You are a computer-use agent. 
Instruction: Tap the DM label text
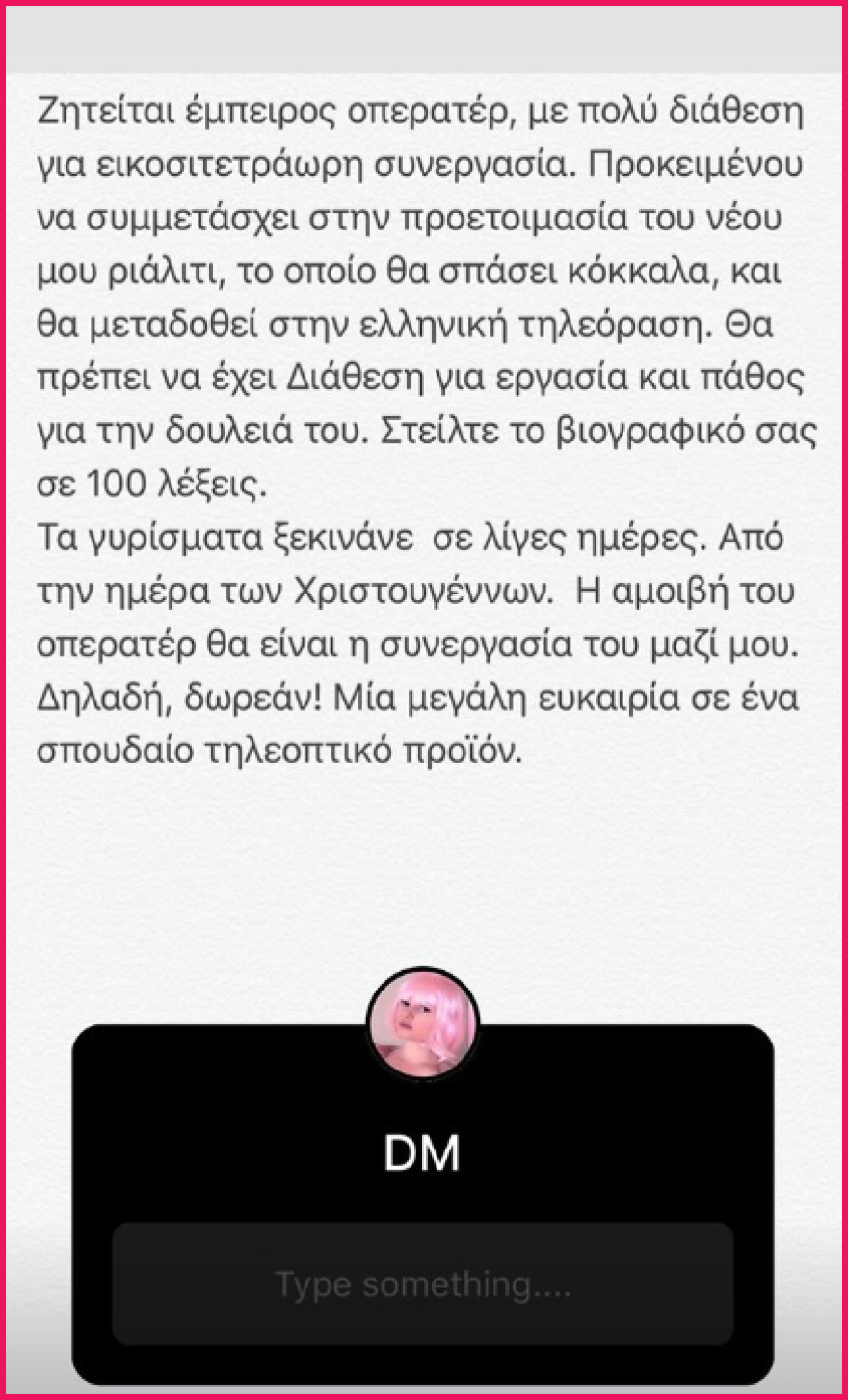424,1151
